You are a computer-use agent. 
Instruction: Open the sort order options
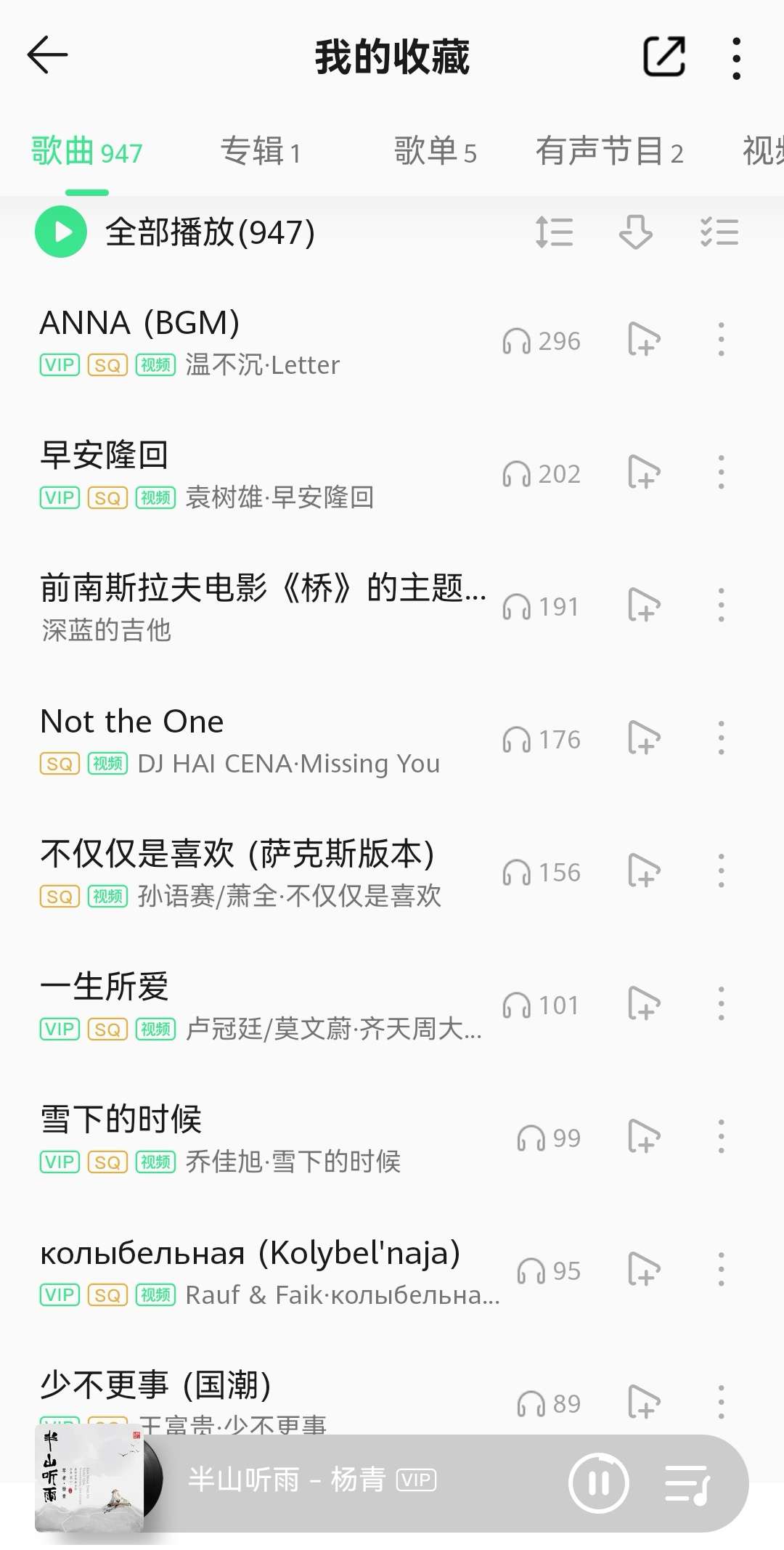(554, 232)
